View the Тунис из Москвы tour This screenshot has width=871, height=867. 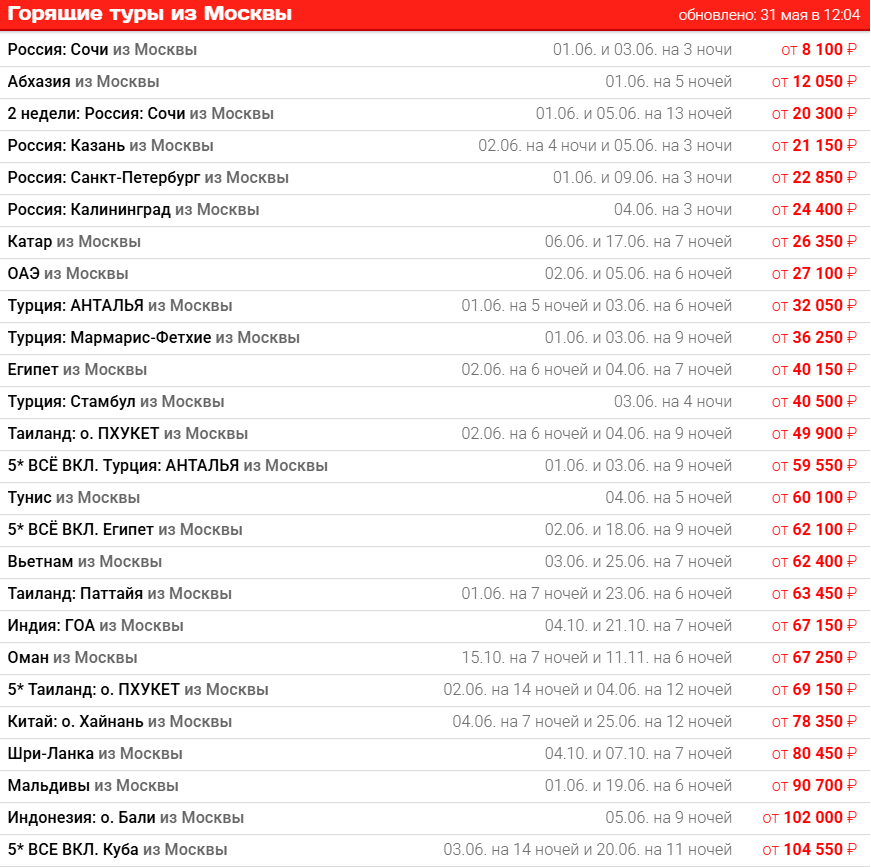[74, 497]
